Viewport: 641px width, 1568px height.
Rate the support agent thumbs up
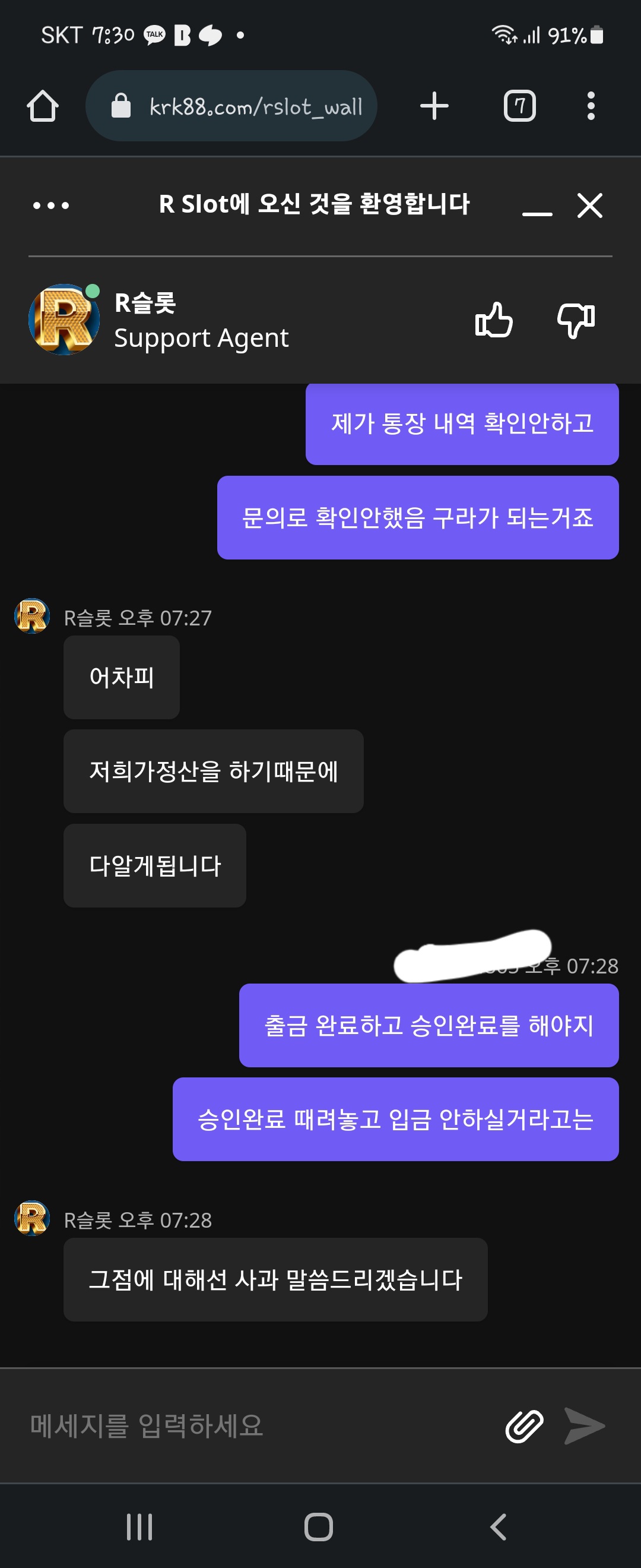[494, 320]
